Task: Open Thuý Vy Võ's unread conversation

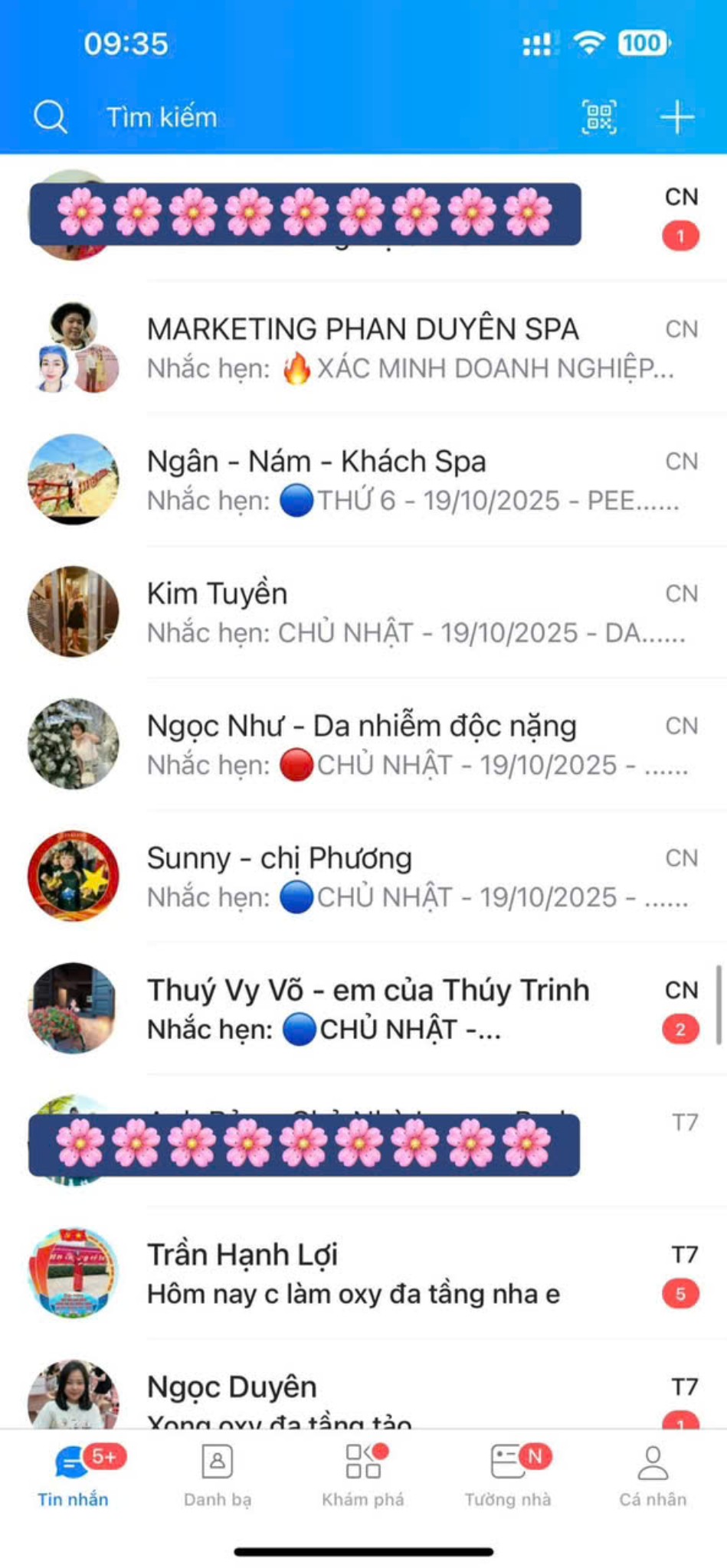Action: [x=383, y=1009]
